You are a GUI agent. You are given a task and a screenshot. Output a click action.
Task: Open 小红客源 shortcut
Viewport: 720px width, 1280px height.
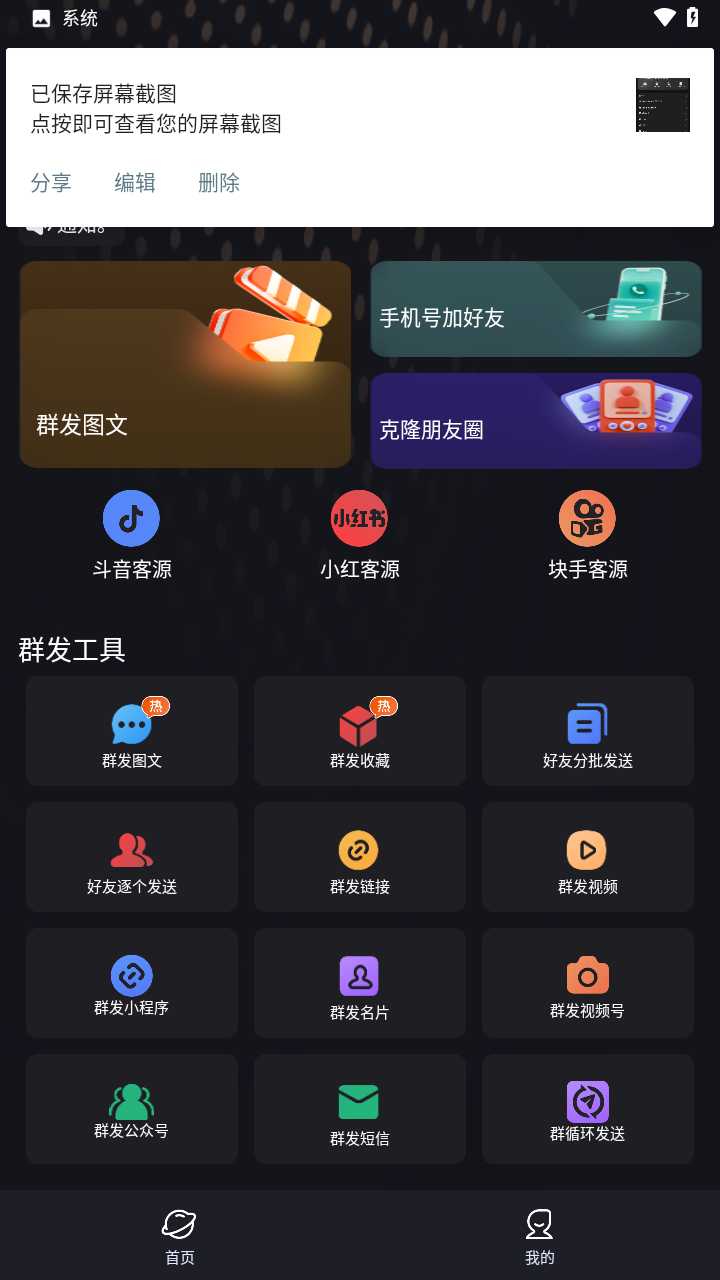click(360, 536)
